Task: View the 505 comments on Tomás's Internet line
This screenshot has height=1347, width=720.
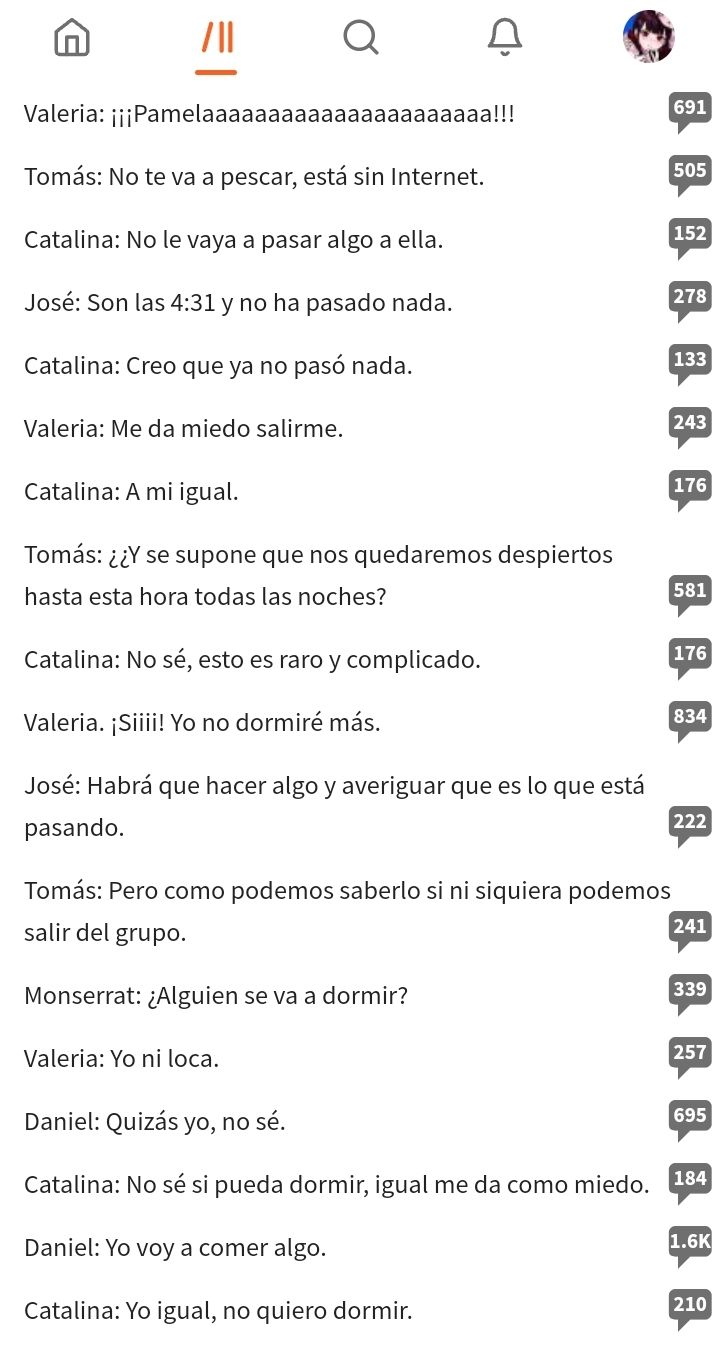Action: point(690,176)
